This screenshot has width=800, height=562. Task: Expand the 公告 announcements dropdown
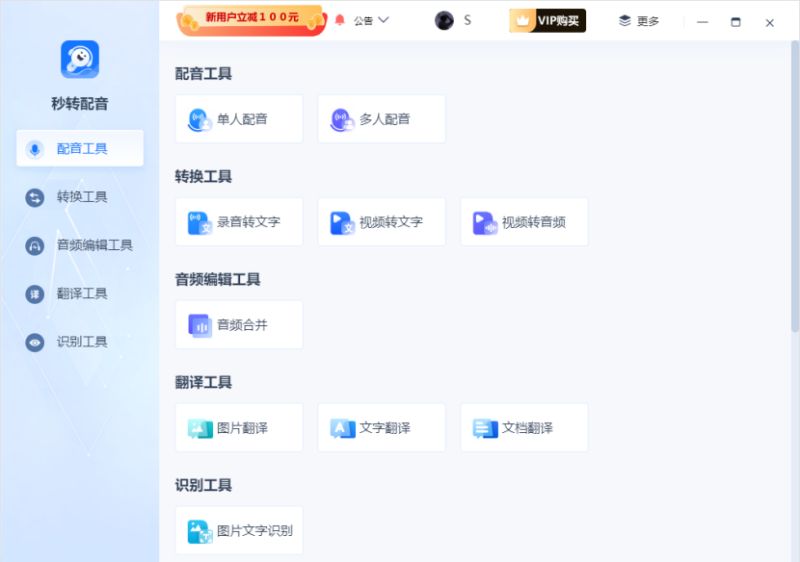click(x=362, y=20)
